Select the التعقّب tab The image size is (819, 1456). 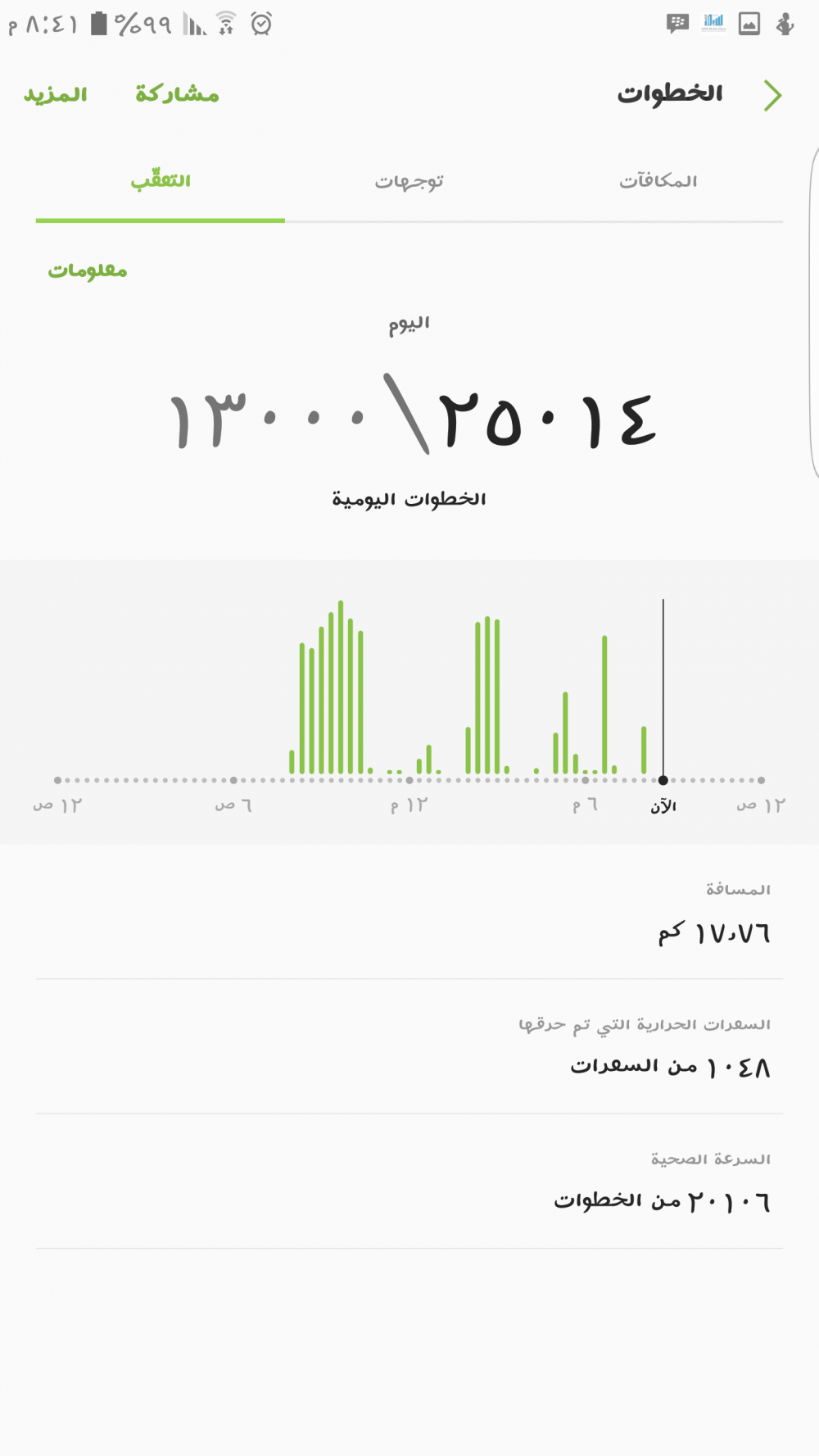point(161,181)
